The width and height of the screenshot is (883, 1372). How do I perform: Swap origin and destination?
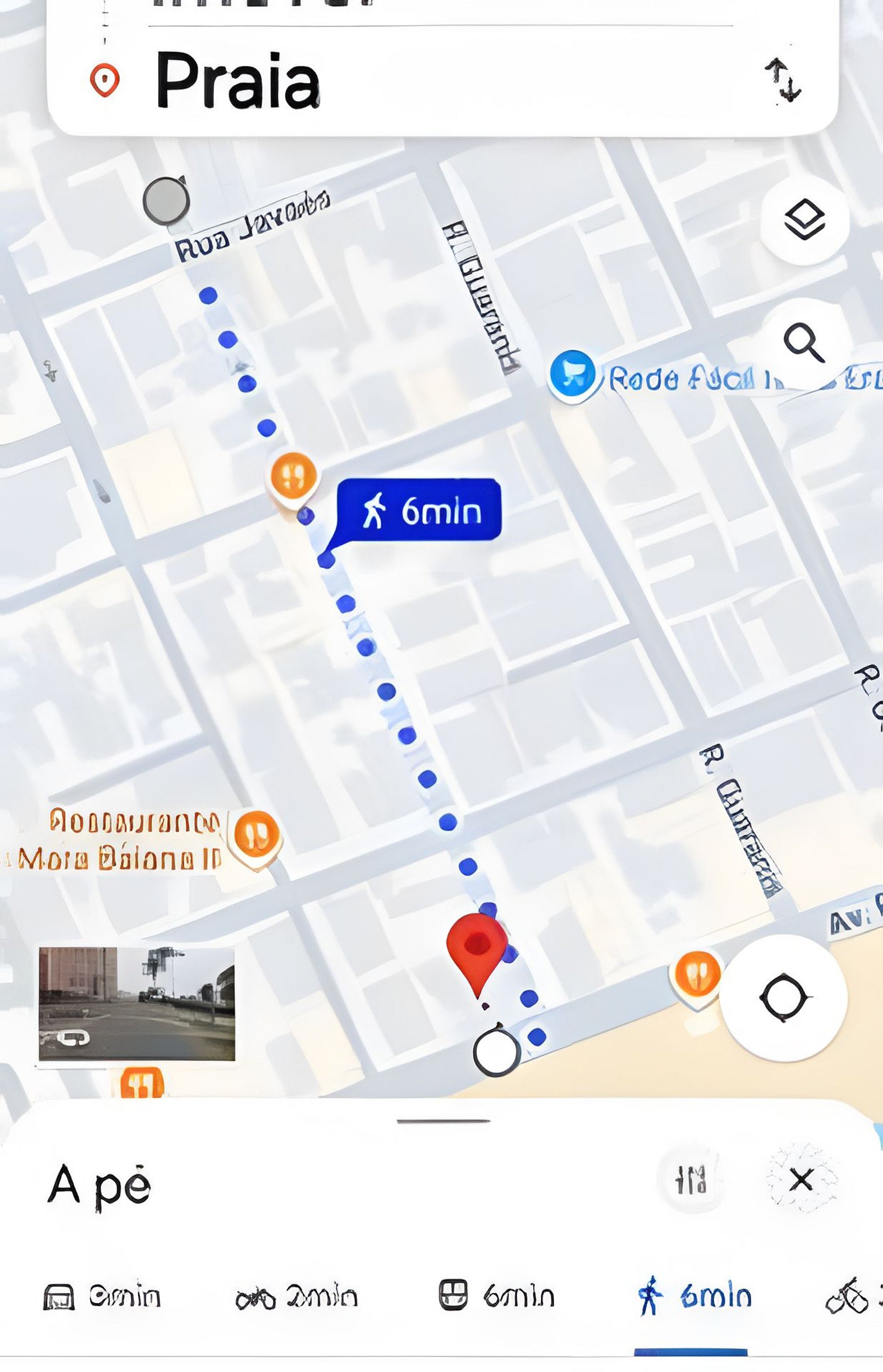tap(783, 80)
